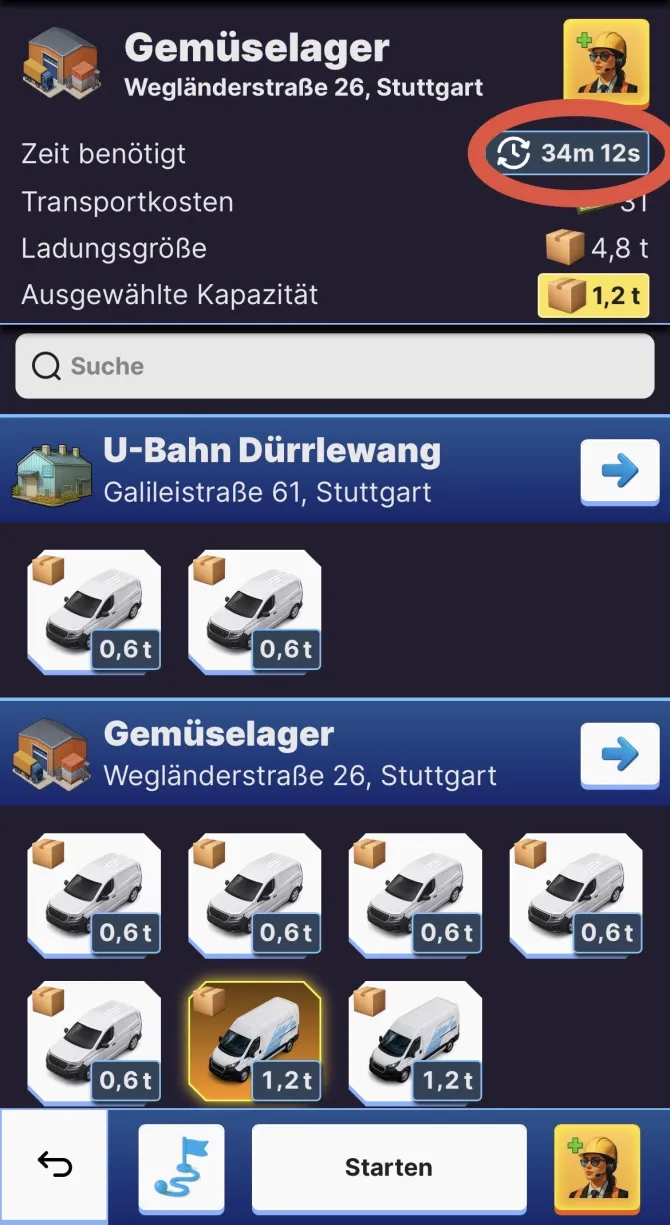Select the unselected 1,2 t van
The height and width of the screenshot is (1225, 670).
tap(415, 1040)
